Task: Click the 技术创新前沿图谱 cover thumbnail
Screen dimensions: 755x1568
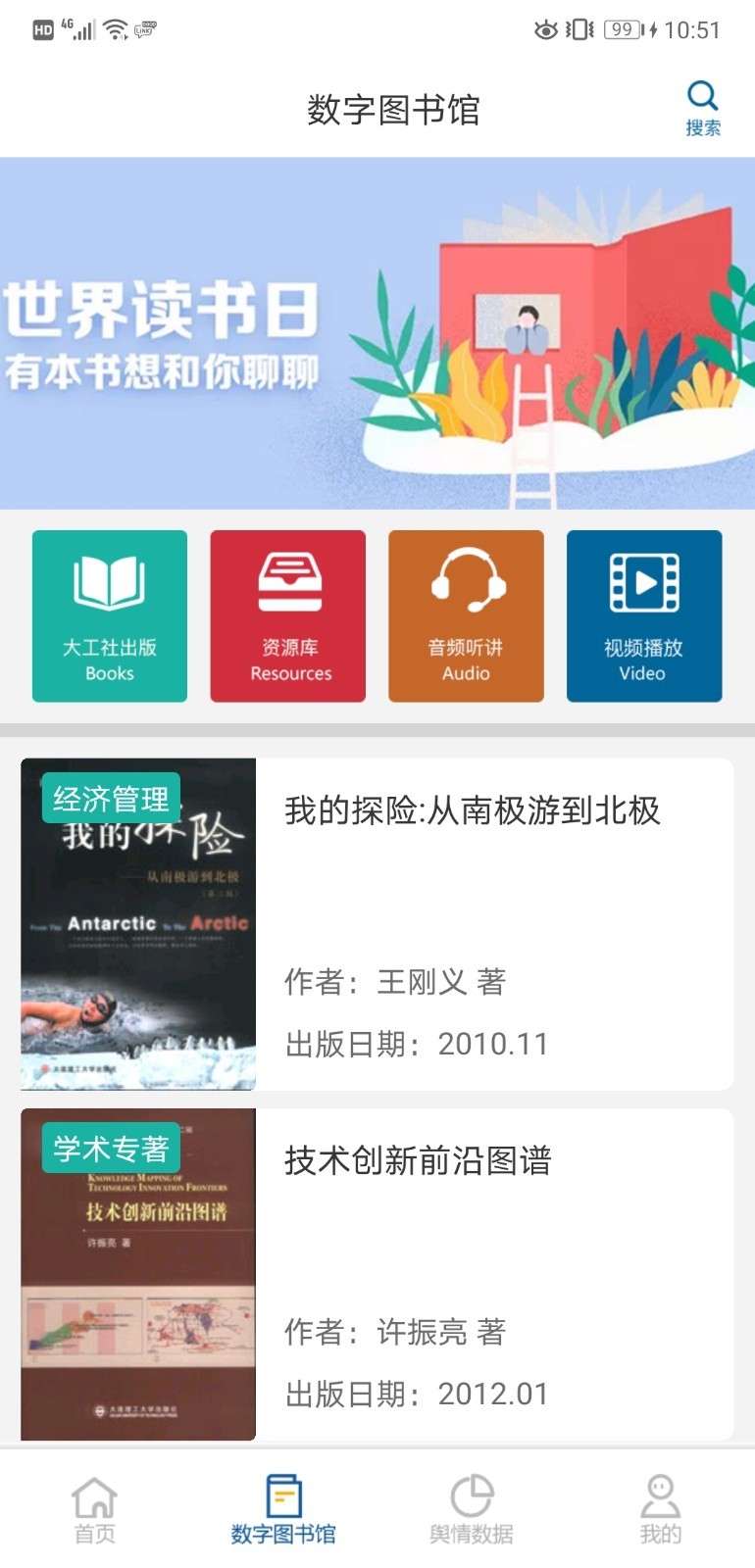Action: 137,1274
